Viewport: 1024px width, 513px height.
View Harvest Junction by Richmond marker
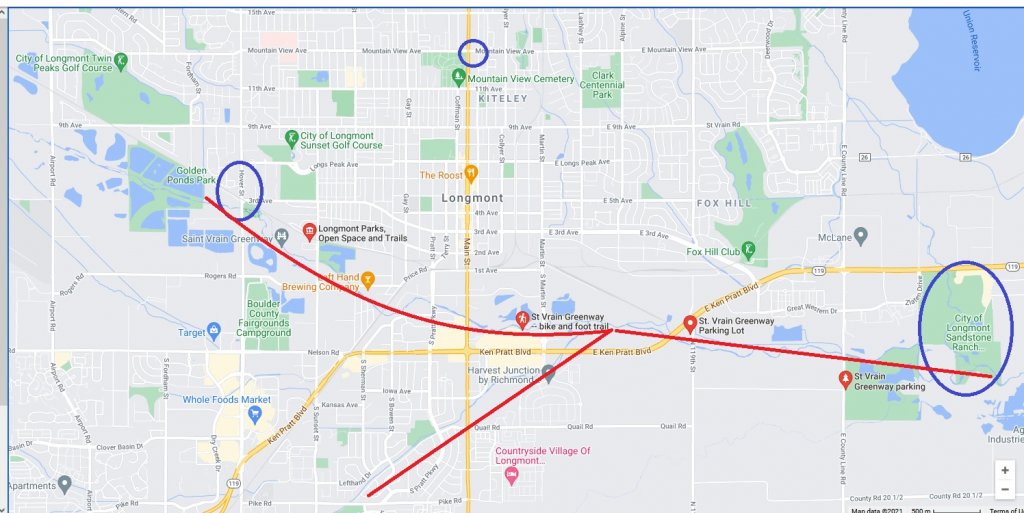[x=548, y=373]
